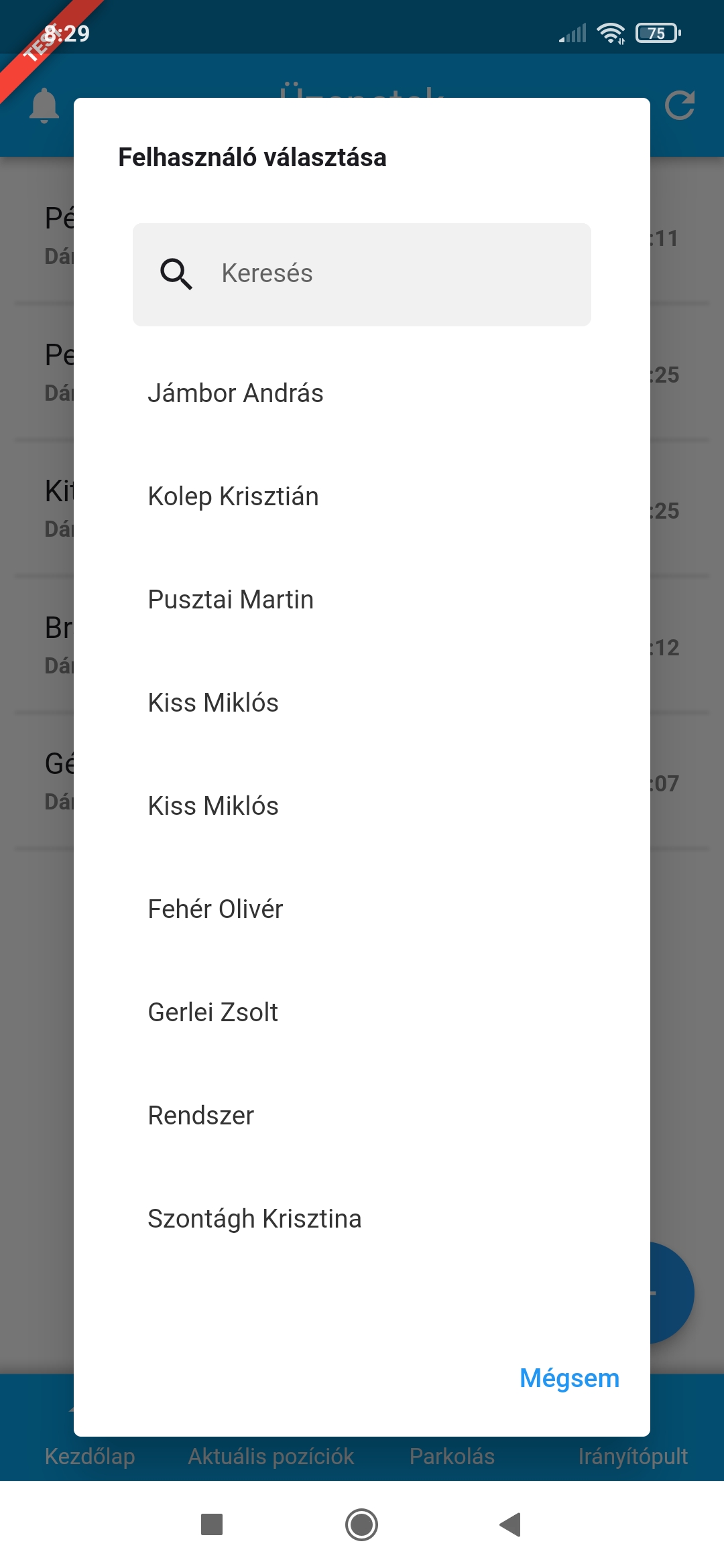Return to the home screen
The height and width of the screenshot is (1568, 724).
tap(362, 1524)
